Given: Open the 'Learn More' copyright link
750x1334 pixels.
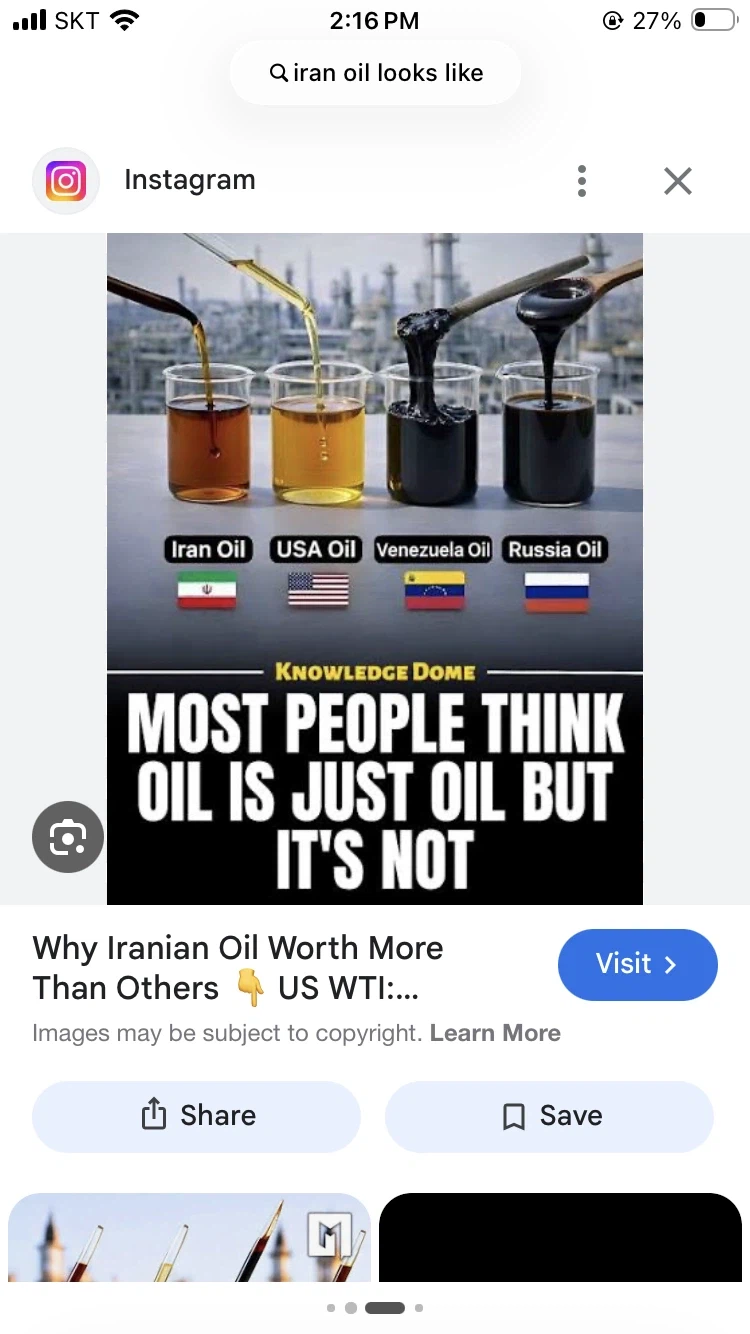Looking at the screenshot, I should 495,1033.
